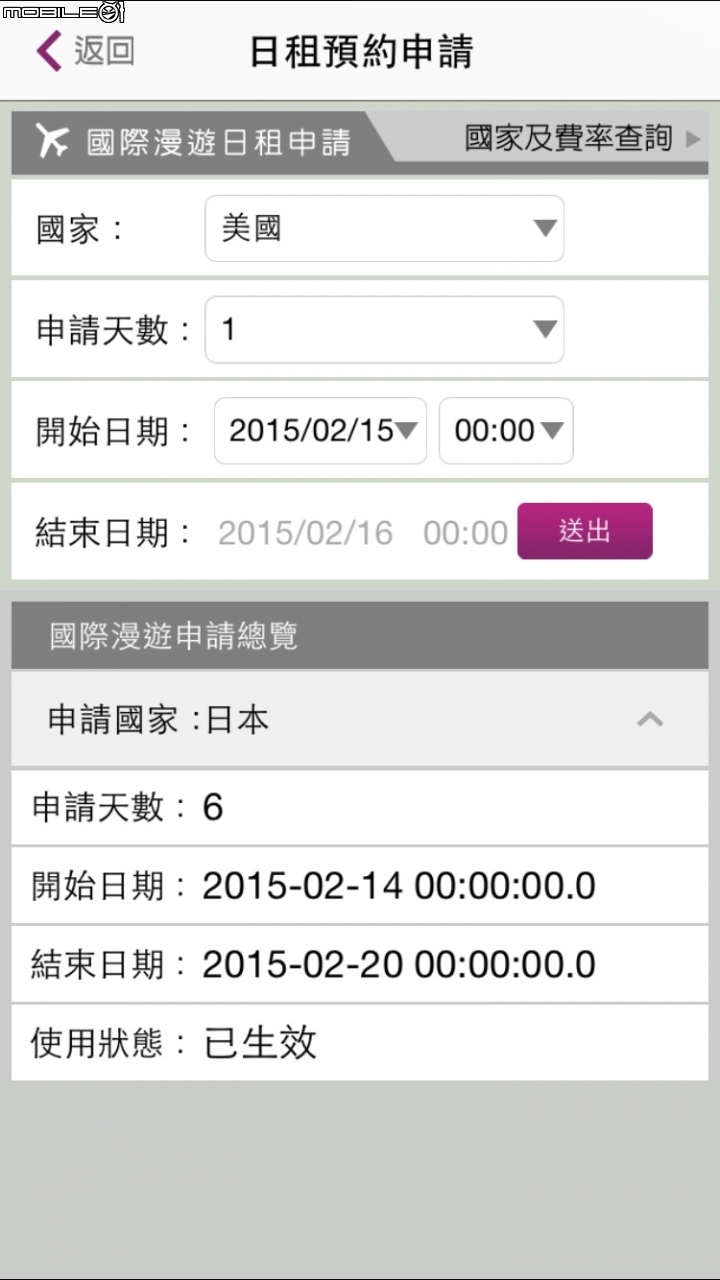
Task: Select the start time 00:00 dropdown
Action: [506, 431]
